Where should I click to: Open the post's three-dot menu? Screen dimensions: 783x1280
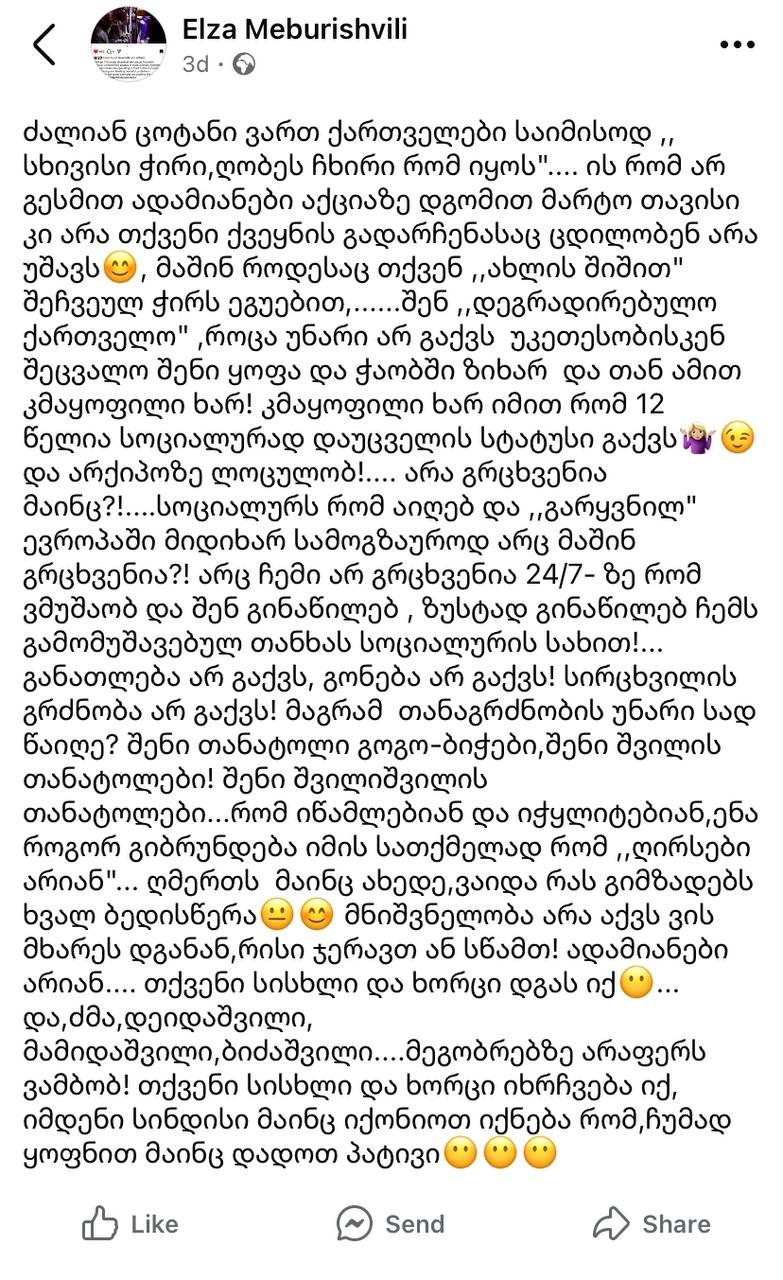point(737,45)
